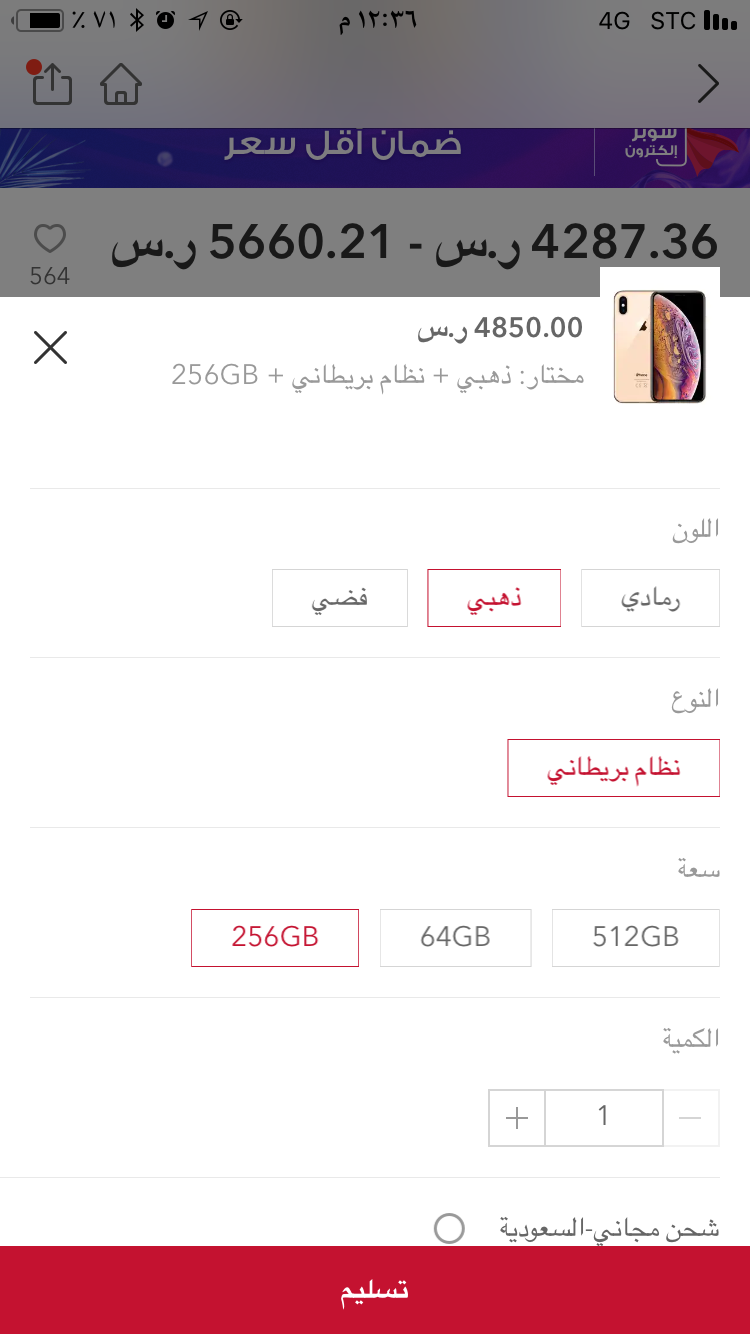The width and height of the screenshot is (750, 1334).
Task: Choose the فضي color option
Action: [x=340, y=598]
